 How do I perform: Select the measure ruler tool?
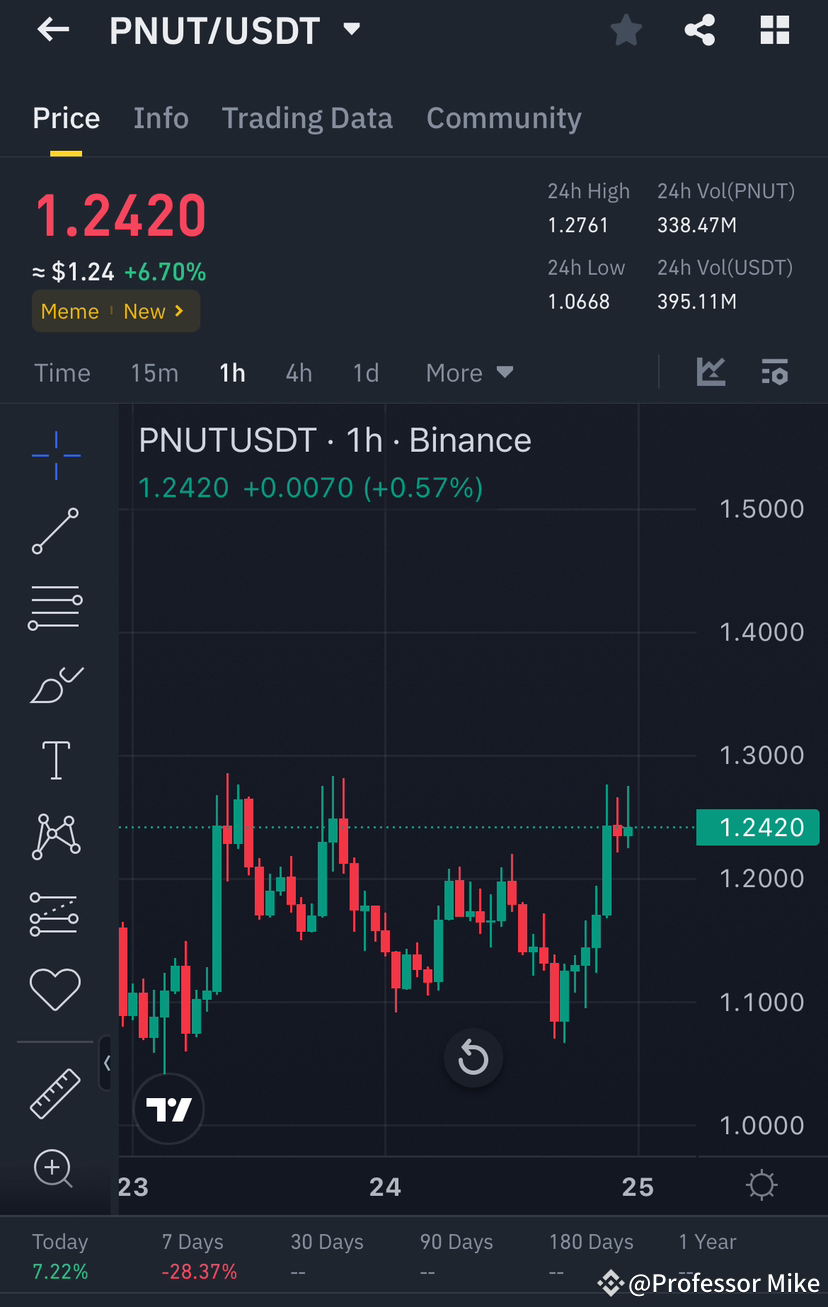[x=54, y=1092]
